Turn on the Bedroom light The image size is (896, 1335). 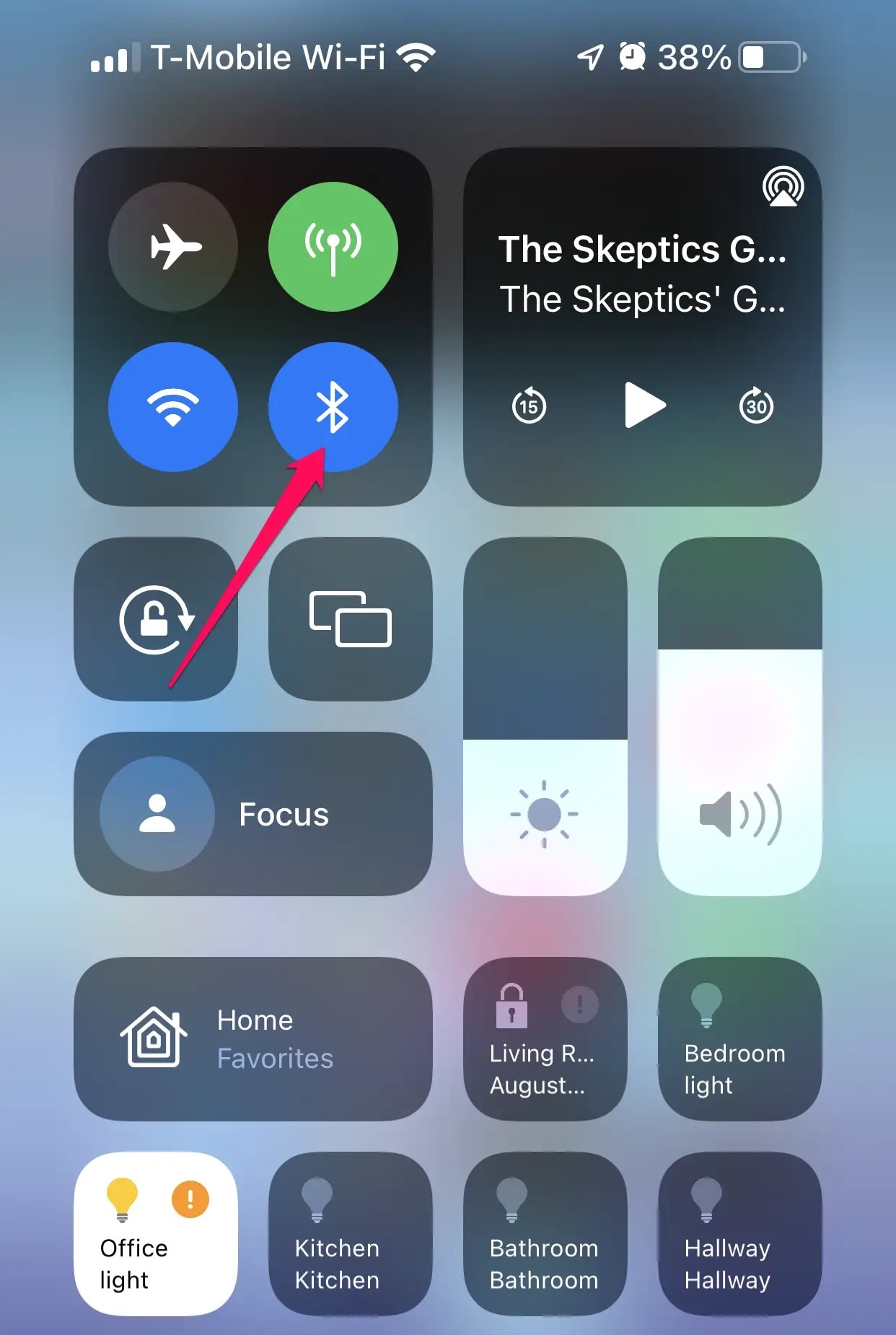(x=739, y=1039)
